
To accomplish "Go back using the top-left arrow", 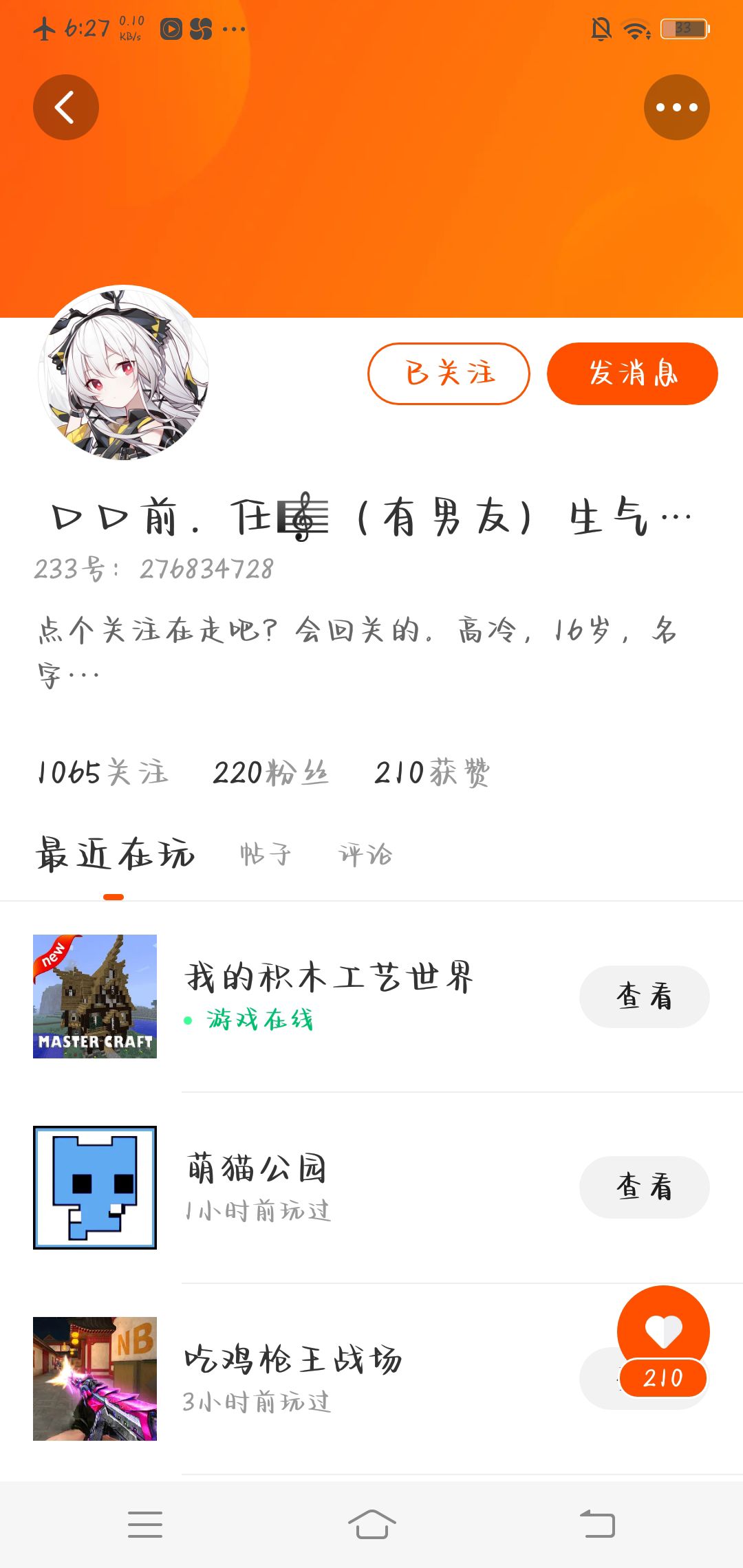I will tap(66, 107).
